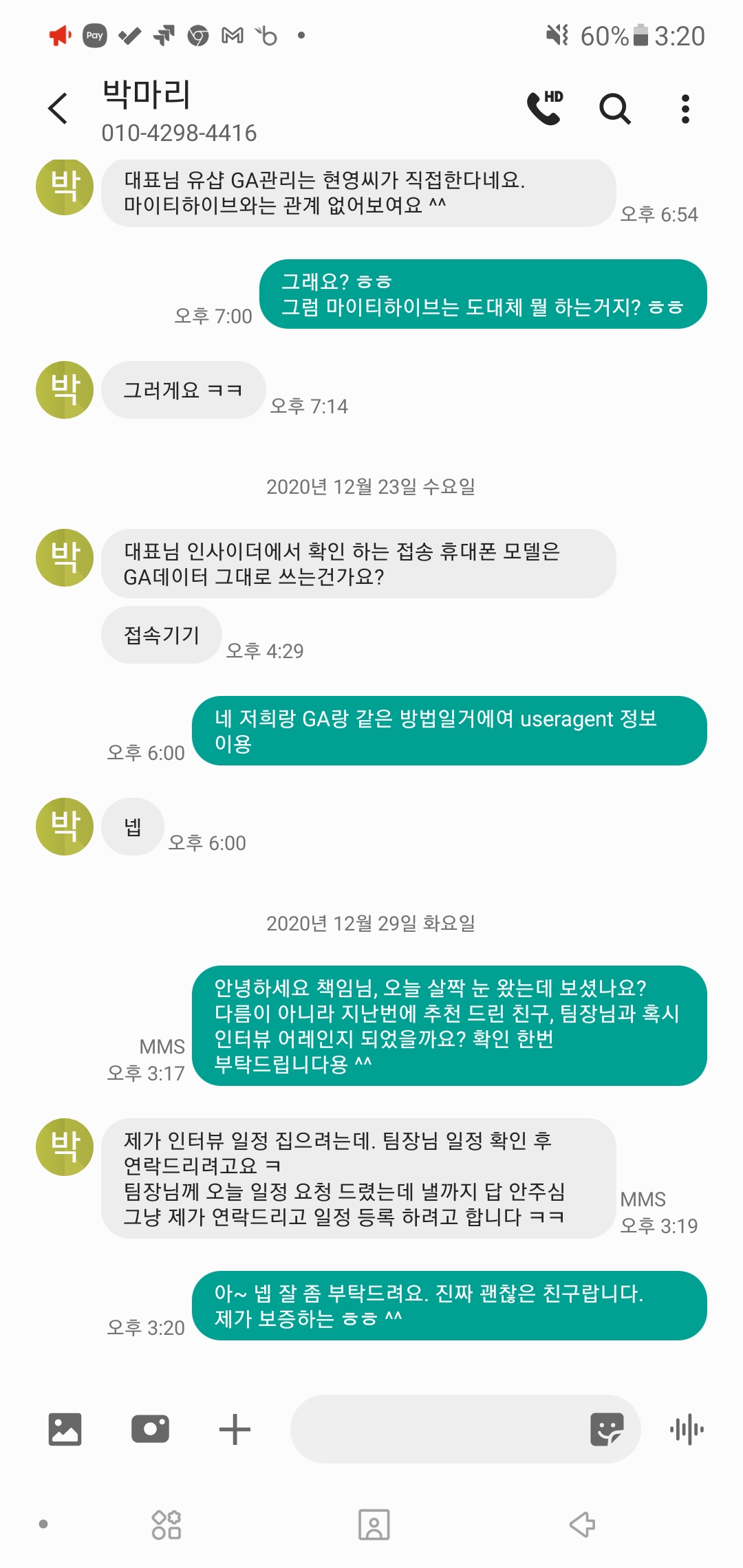Go back to the message list
The height and width of the screenshot is (1568, 743).
coord(58,109)
